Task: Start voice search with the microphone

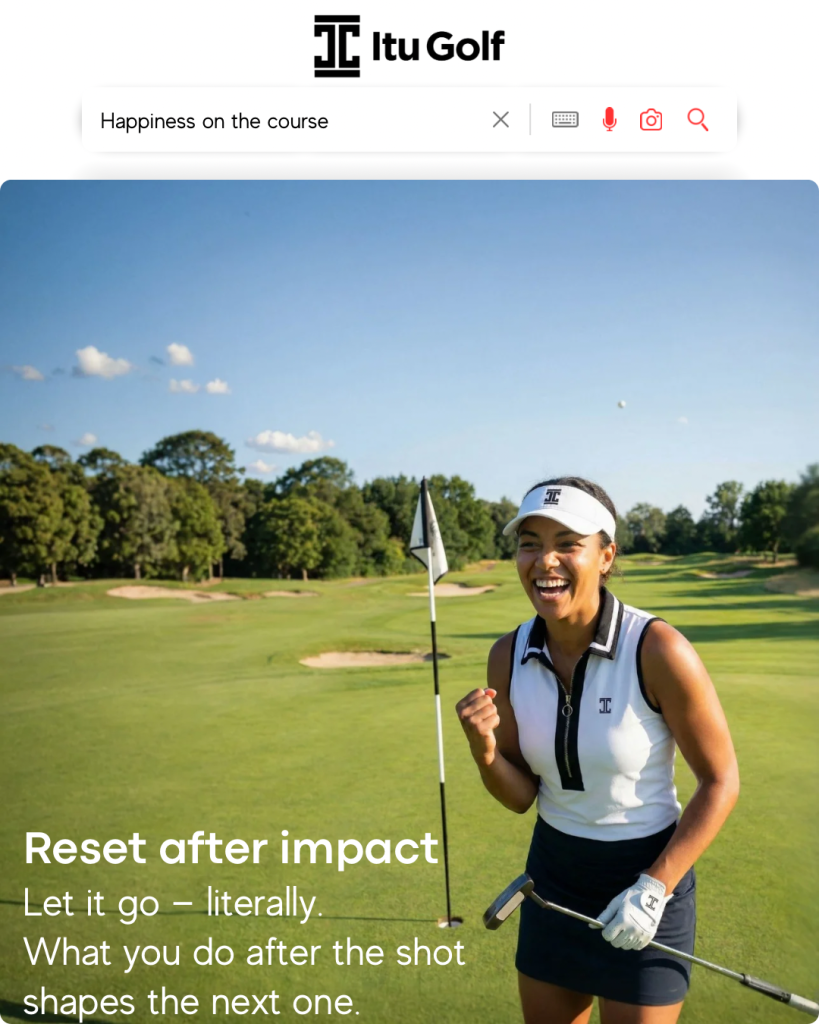Action: [x=609, y=120]
